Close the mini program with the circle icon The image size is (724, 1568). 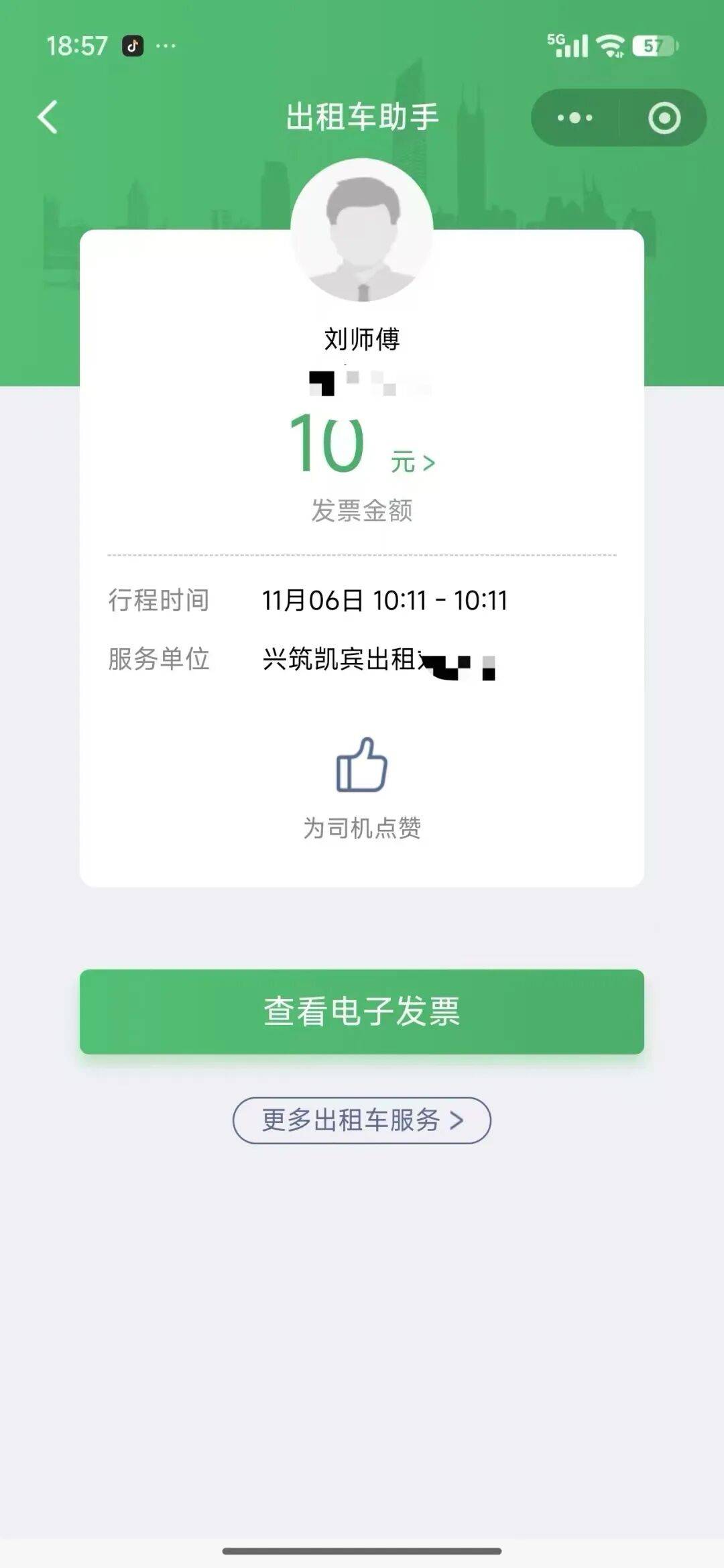[x=664, y=118]
